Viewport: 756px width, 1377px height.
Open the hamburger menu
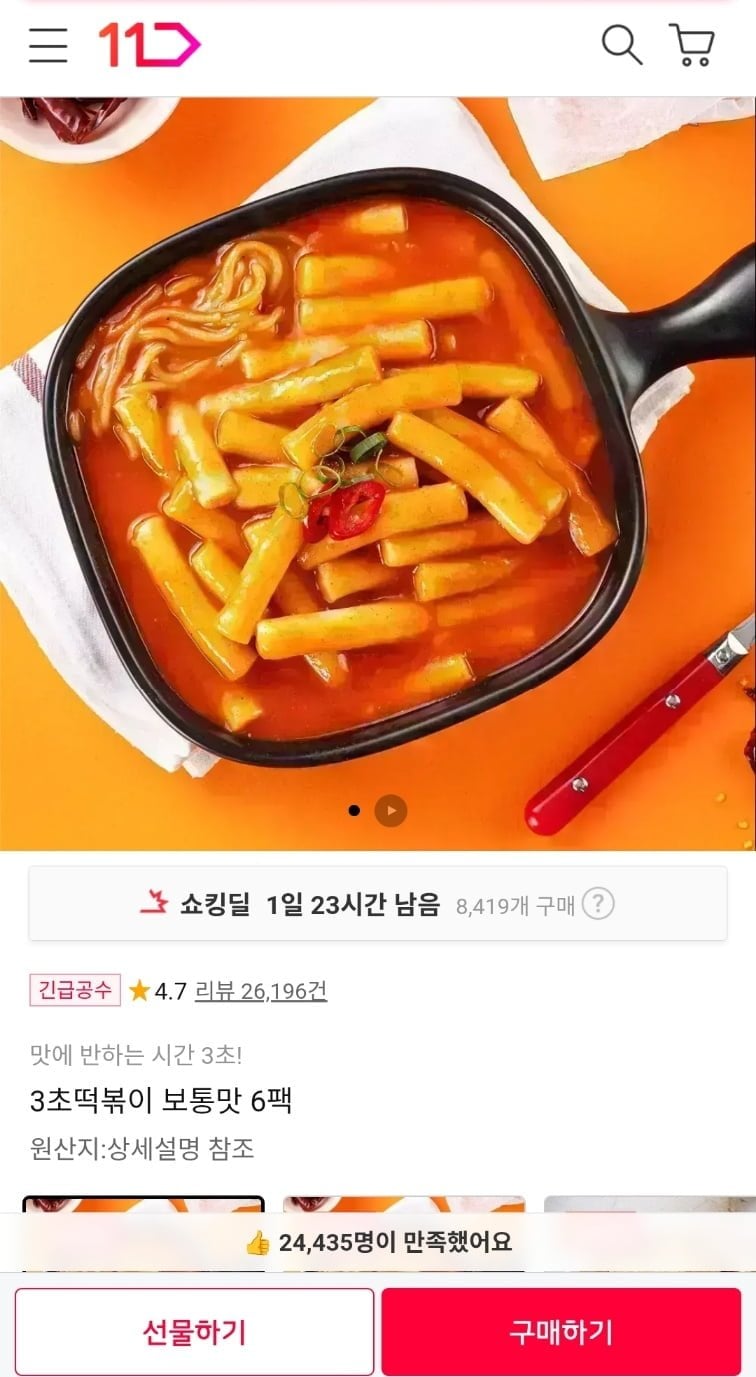pyautogui.click(x=48, y=46)
